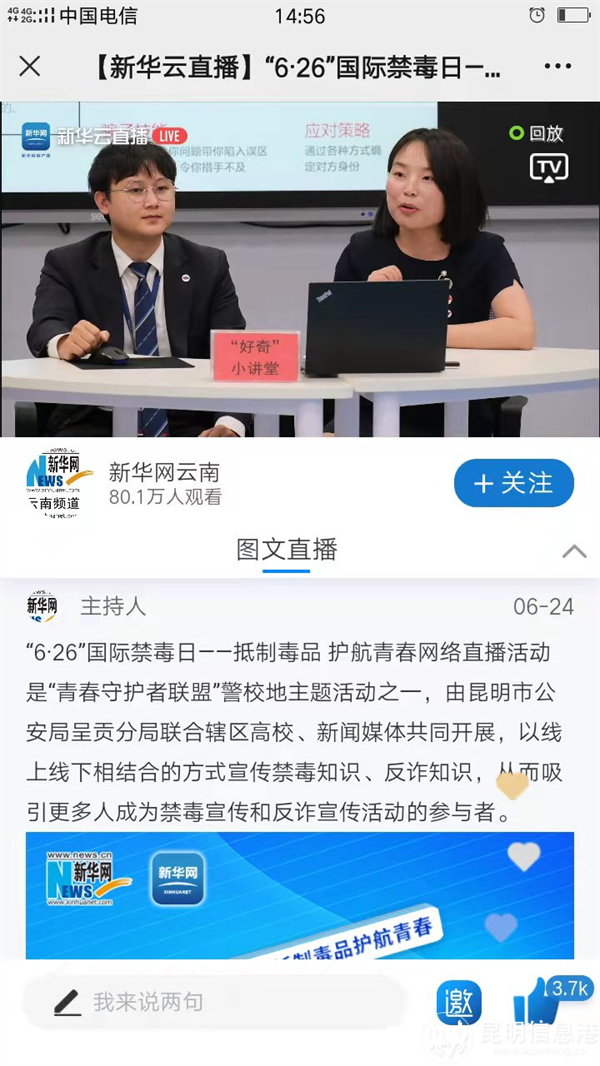Follow 新华网云南 with 关注 button
Viewport: 600px width, 1066px height.
click(x=514, y=483)
